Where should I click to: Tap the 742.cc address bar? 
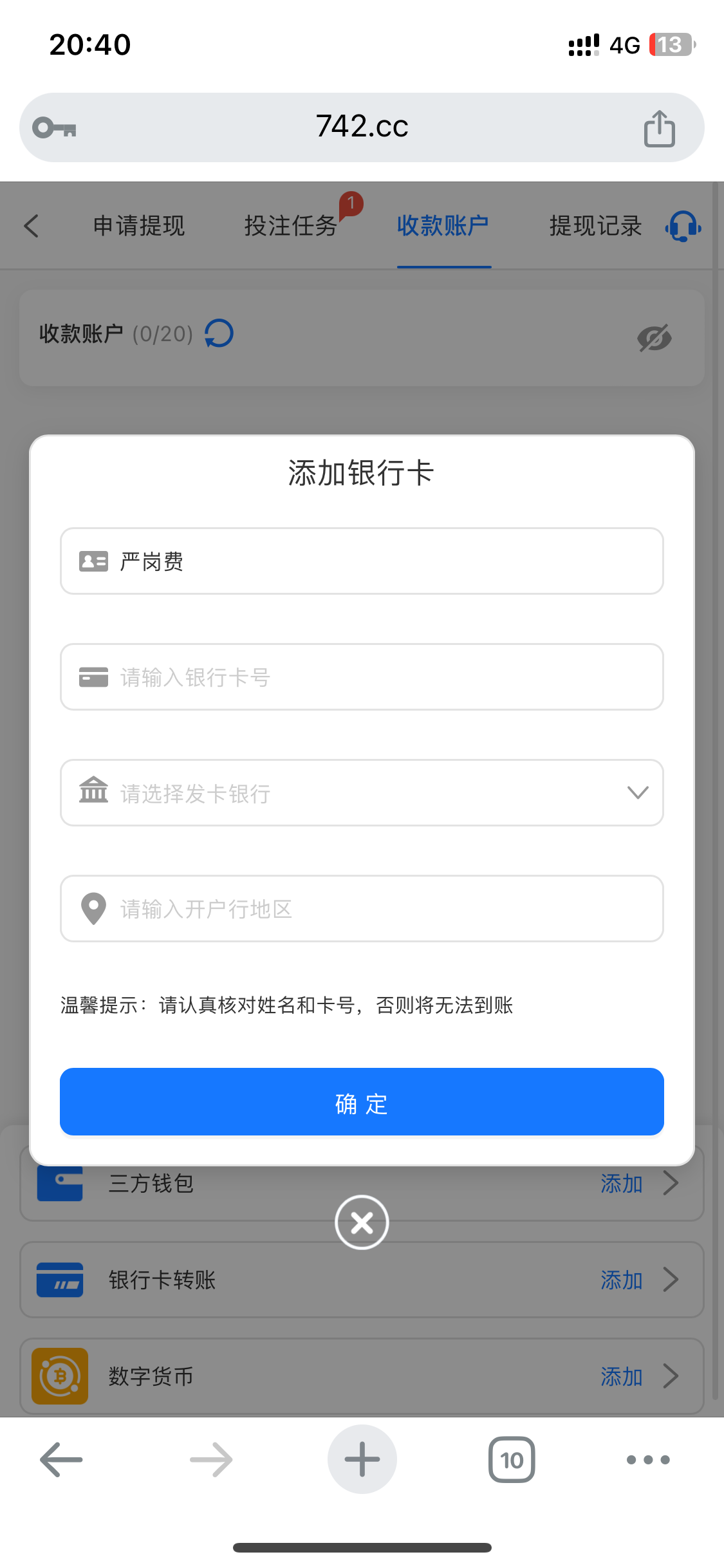(x=362, y=127)
